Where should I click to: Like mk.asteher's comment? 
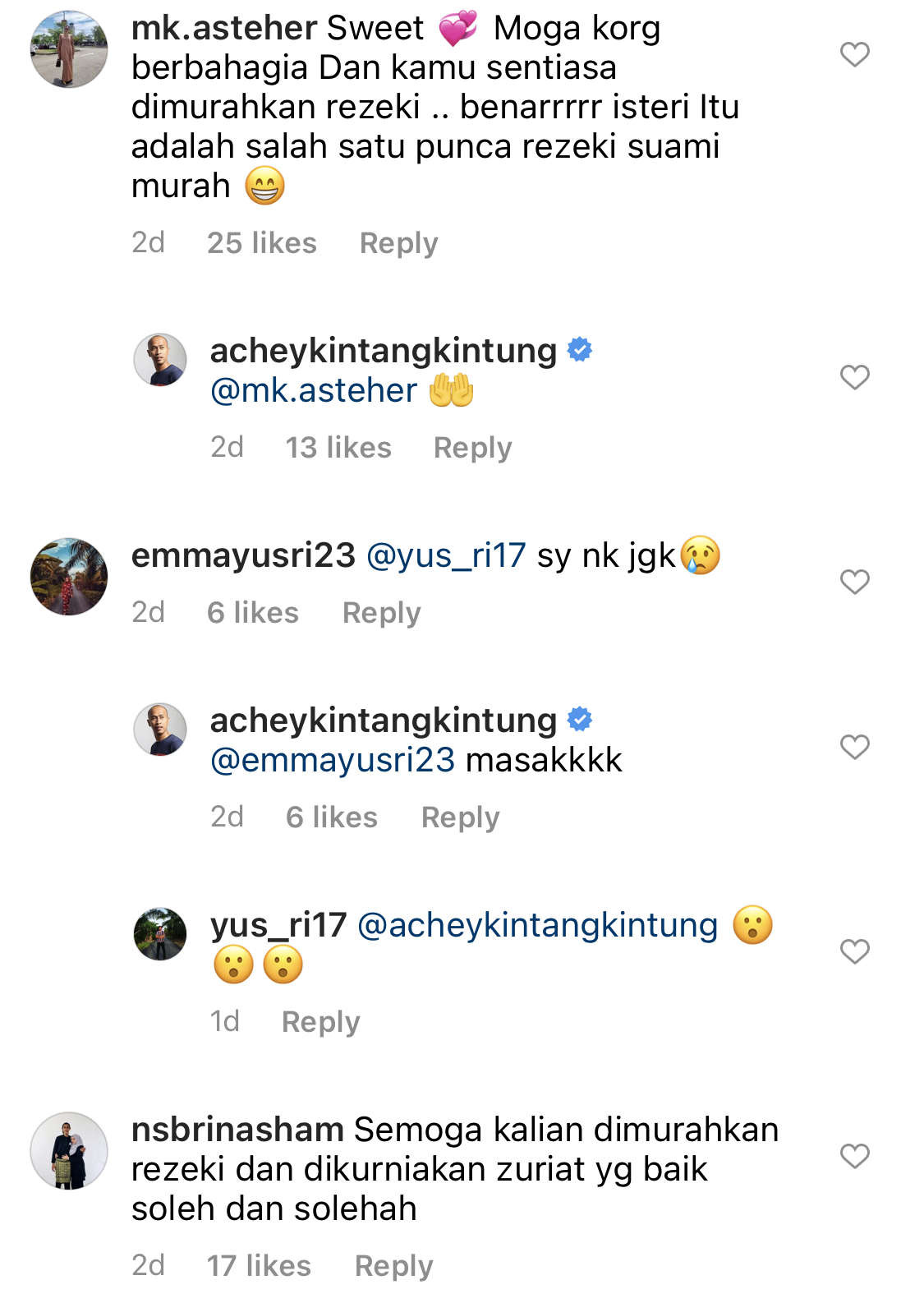[x=854, y=55]
